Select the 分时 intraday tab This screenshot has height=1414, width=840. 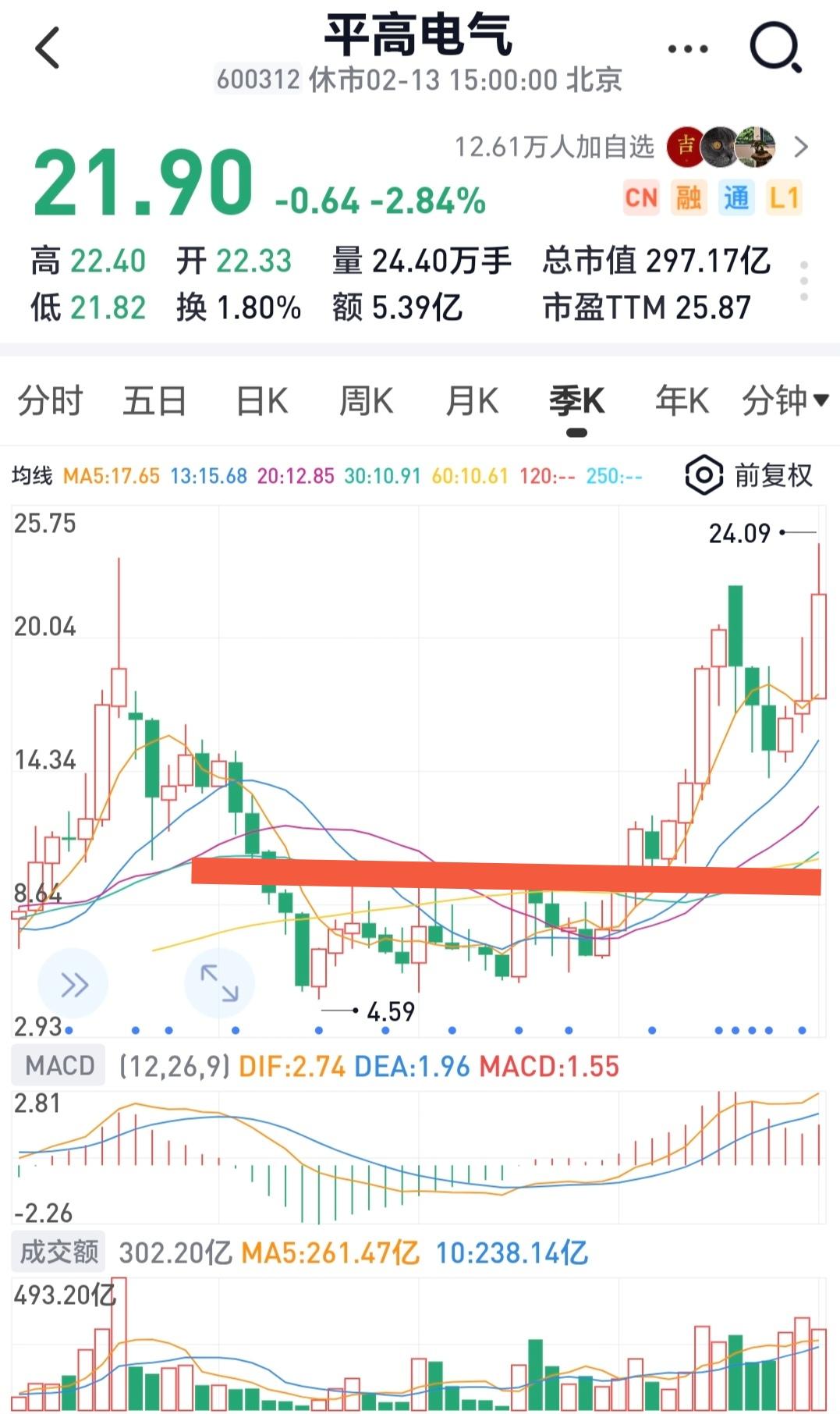click(x=49, y=400)
